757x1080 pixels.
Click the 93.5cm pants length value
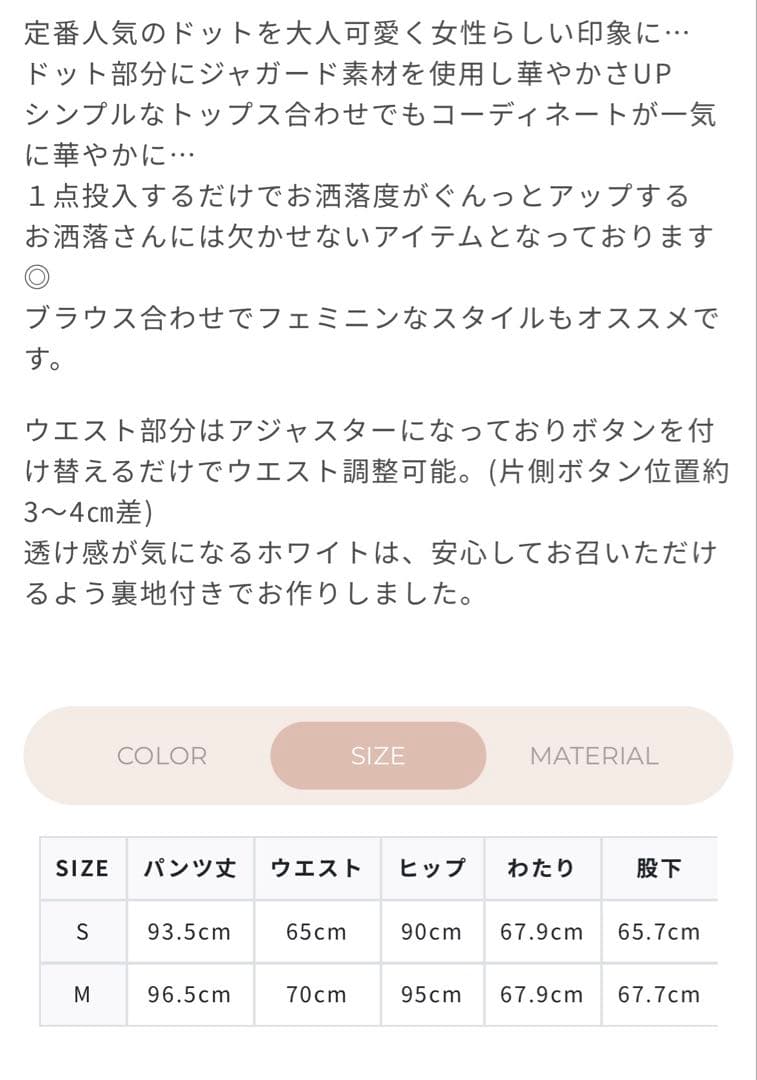pyautogui.click(x=190, y=932)
